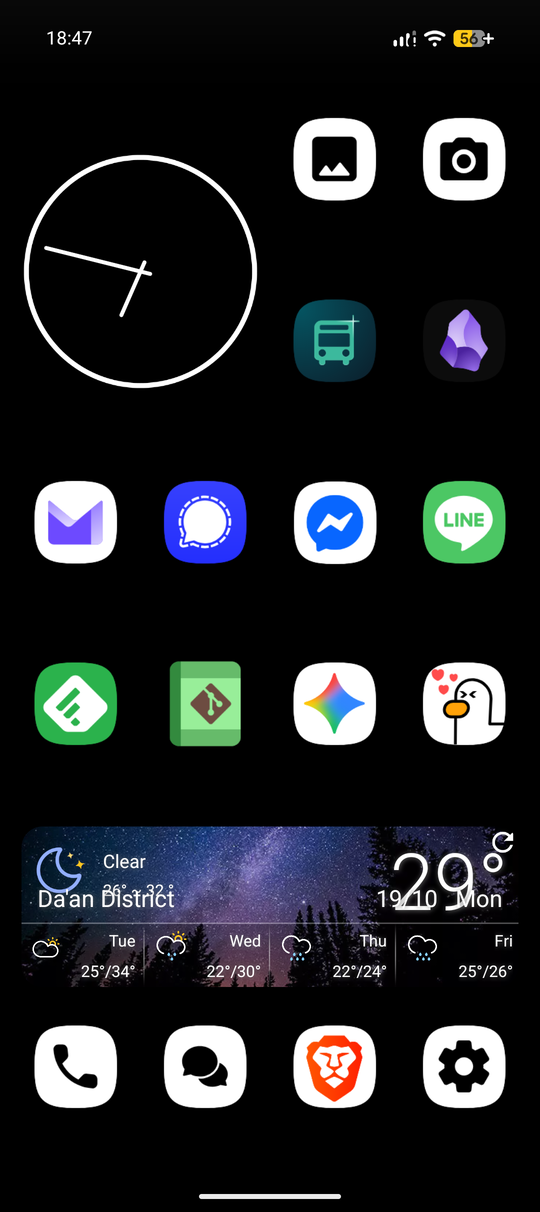540x1212 pixels.
Task: Open the bus transit app
Action: coord(335,341)
